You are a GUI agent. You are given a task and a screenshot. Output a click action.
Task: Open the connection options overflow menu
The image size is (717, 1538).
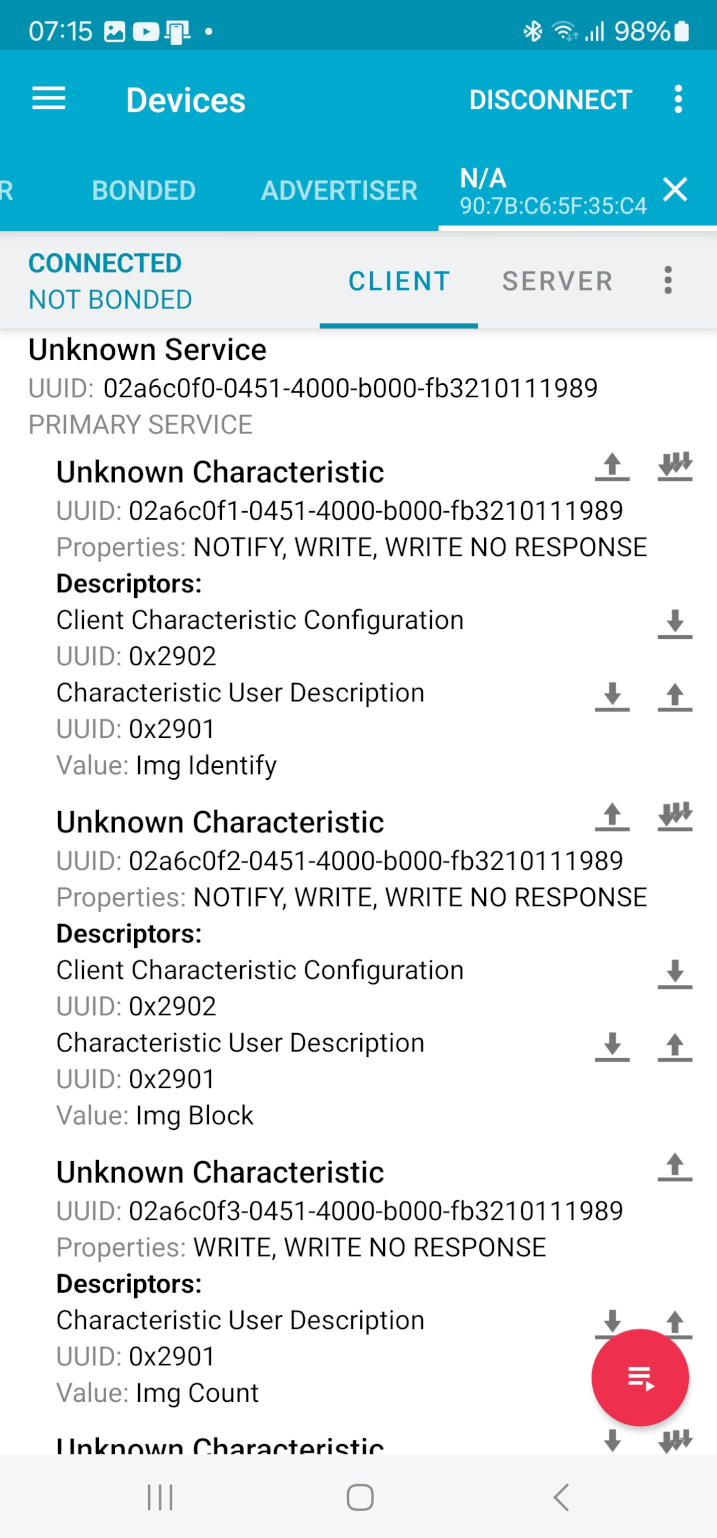point(668,281)
